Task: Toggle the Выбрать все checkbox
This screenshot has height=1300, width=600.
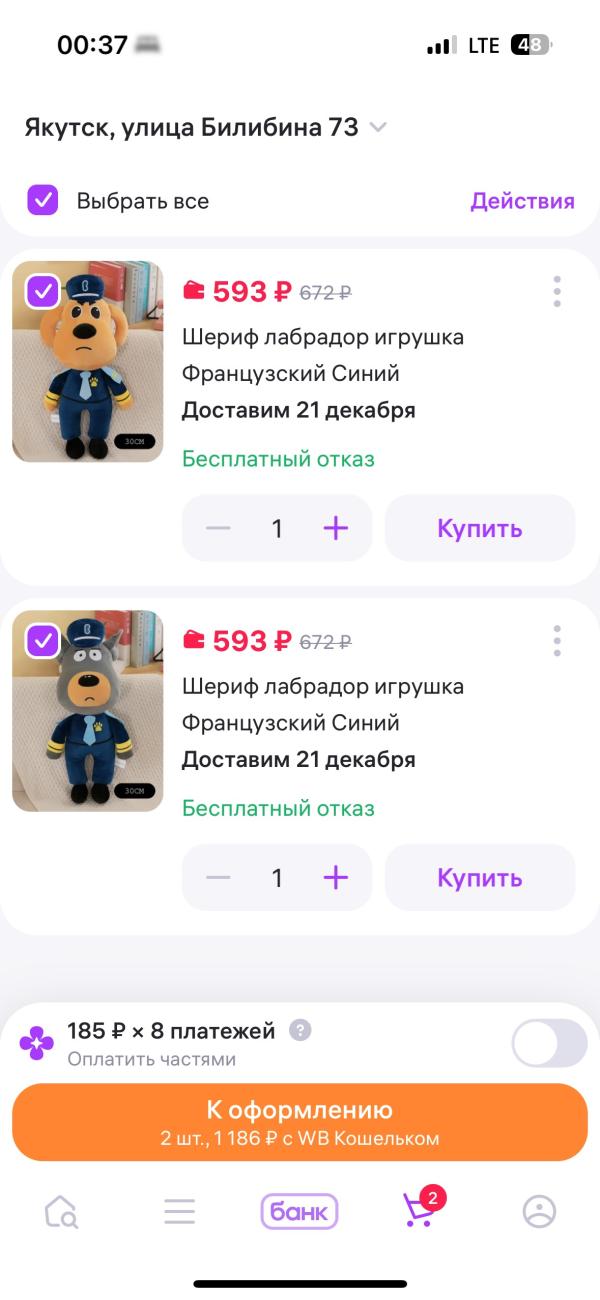Action: (43, 200)
